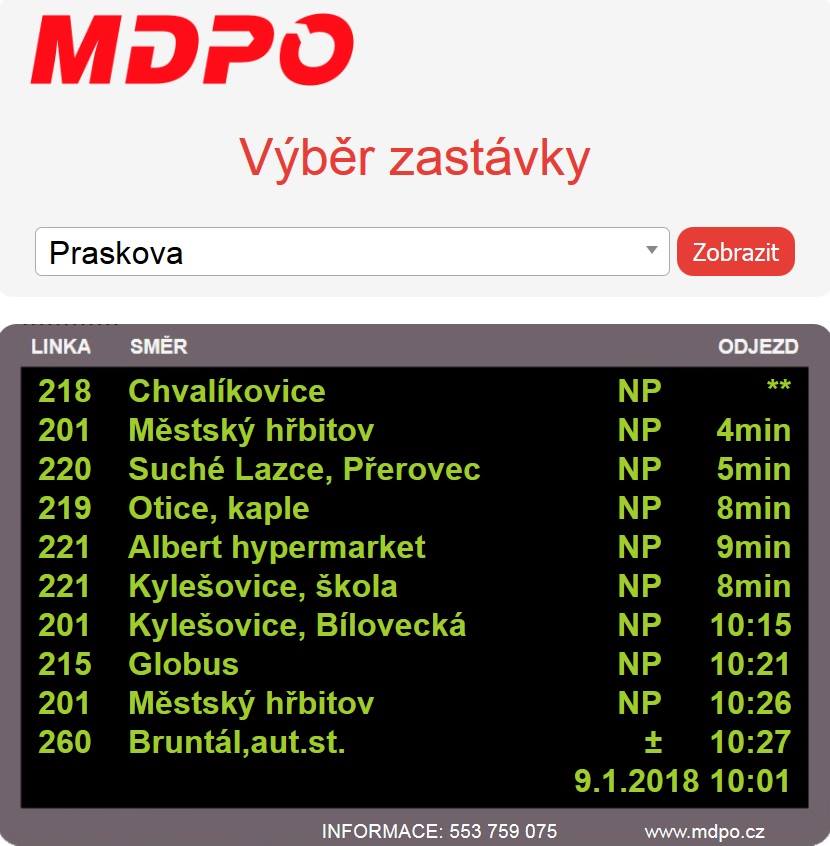The image size is (830, 846).
Task: Tap the Zobrazit button
Action: point(735,251)
